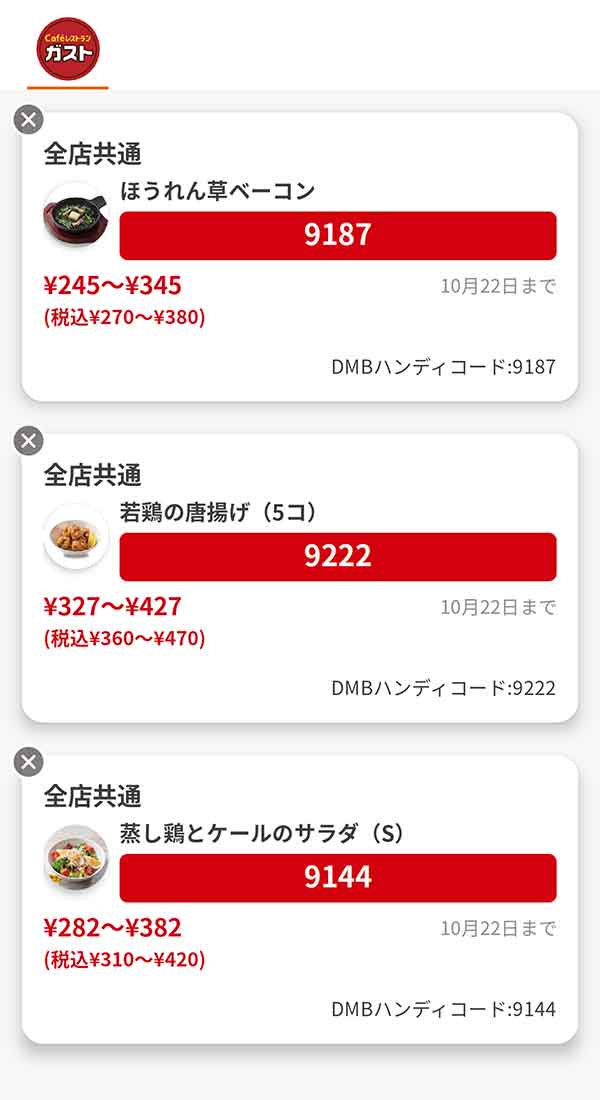
Task: Use the red 9222 coupon code button
Action: click(x=337, y=556)
